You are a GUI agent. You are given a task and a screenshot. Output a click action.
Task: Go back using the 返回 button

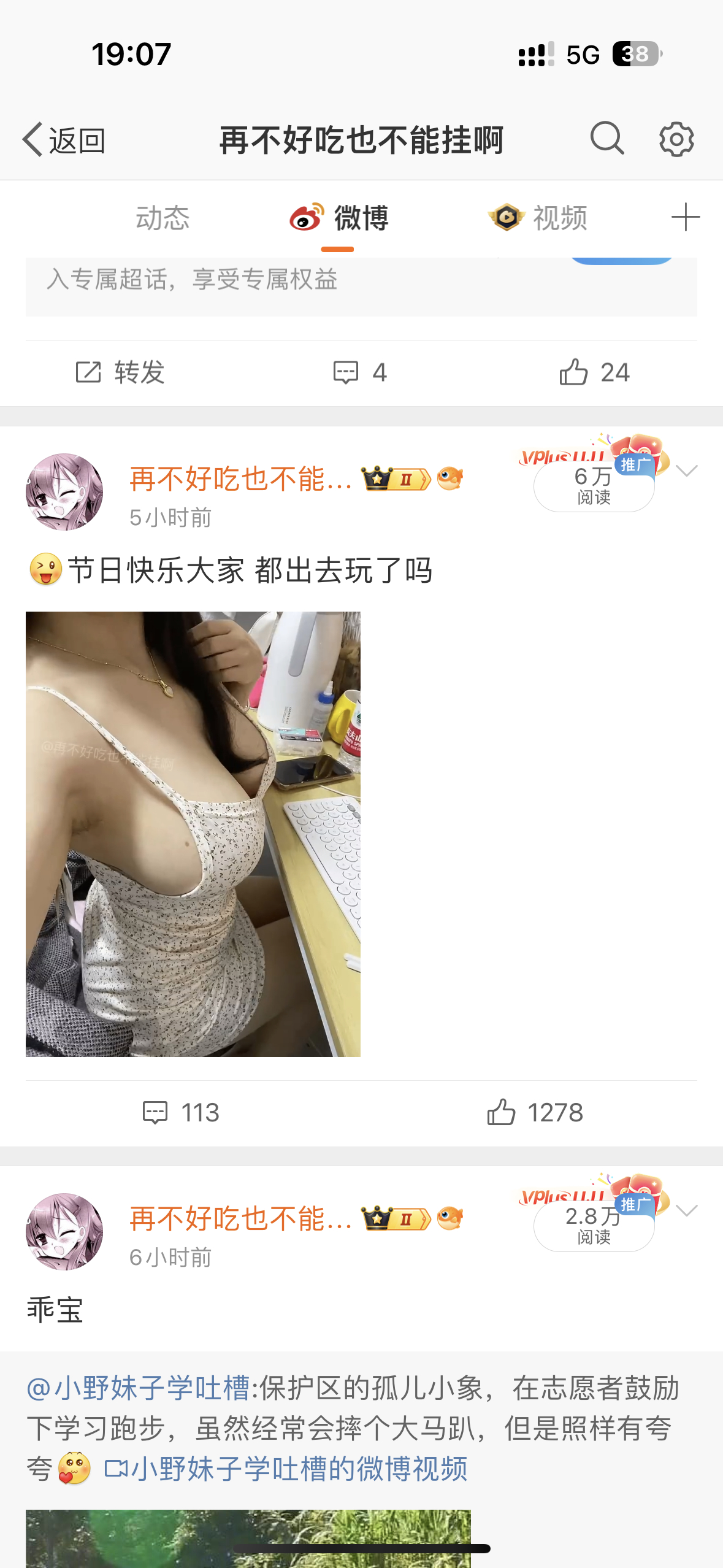64,140
